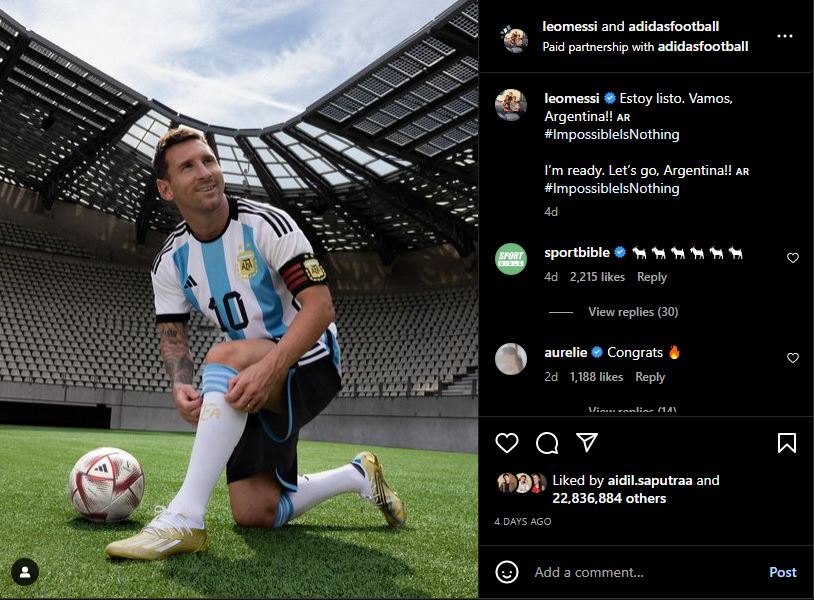Like aurelie's Congrats comment
The image size is (814, 600).
793,358
